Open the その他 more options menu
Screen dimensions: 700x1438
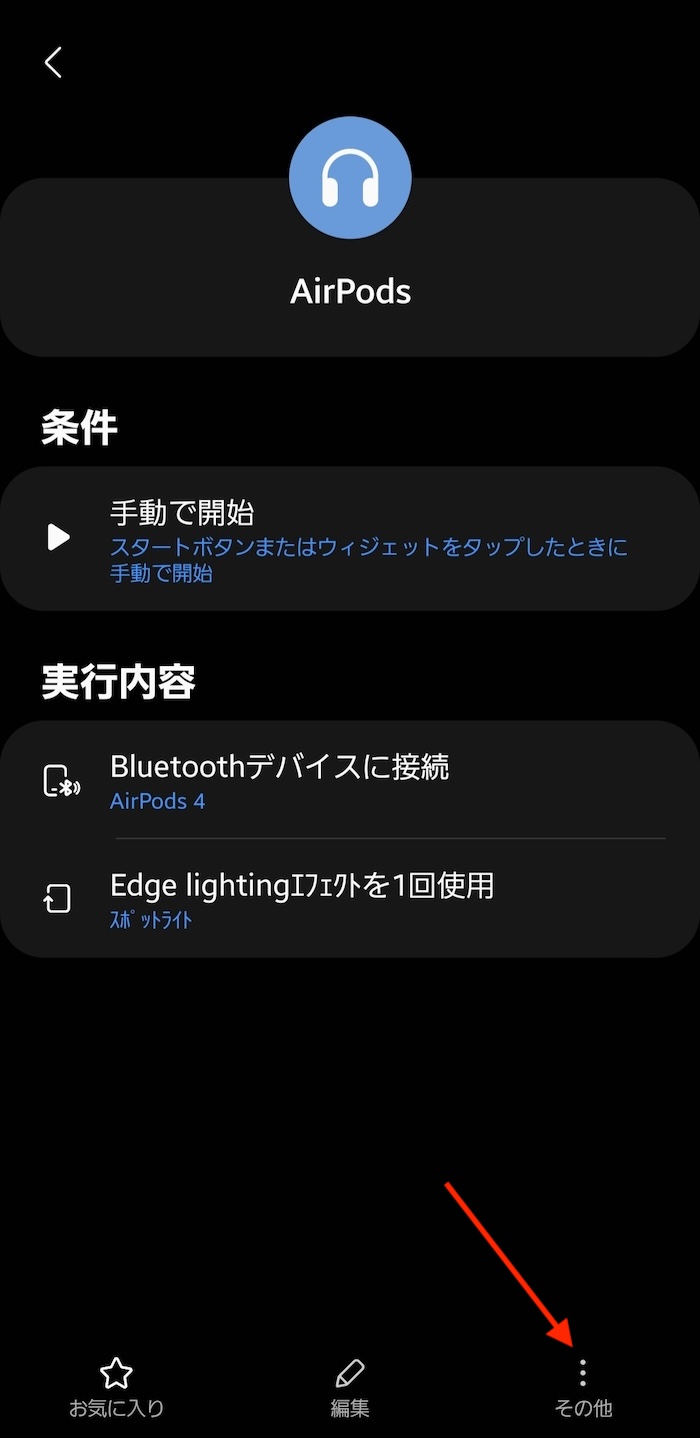[583, 1388]
